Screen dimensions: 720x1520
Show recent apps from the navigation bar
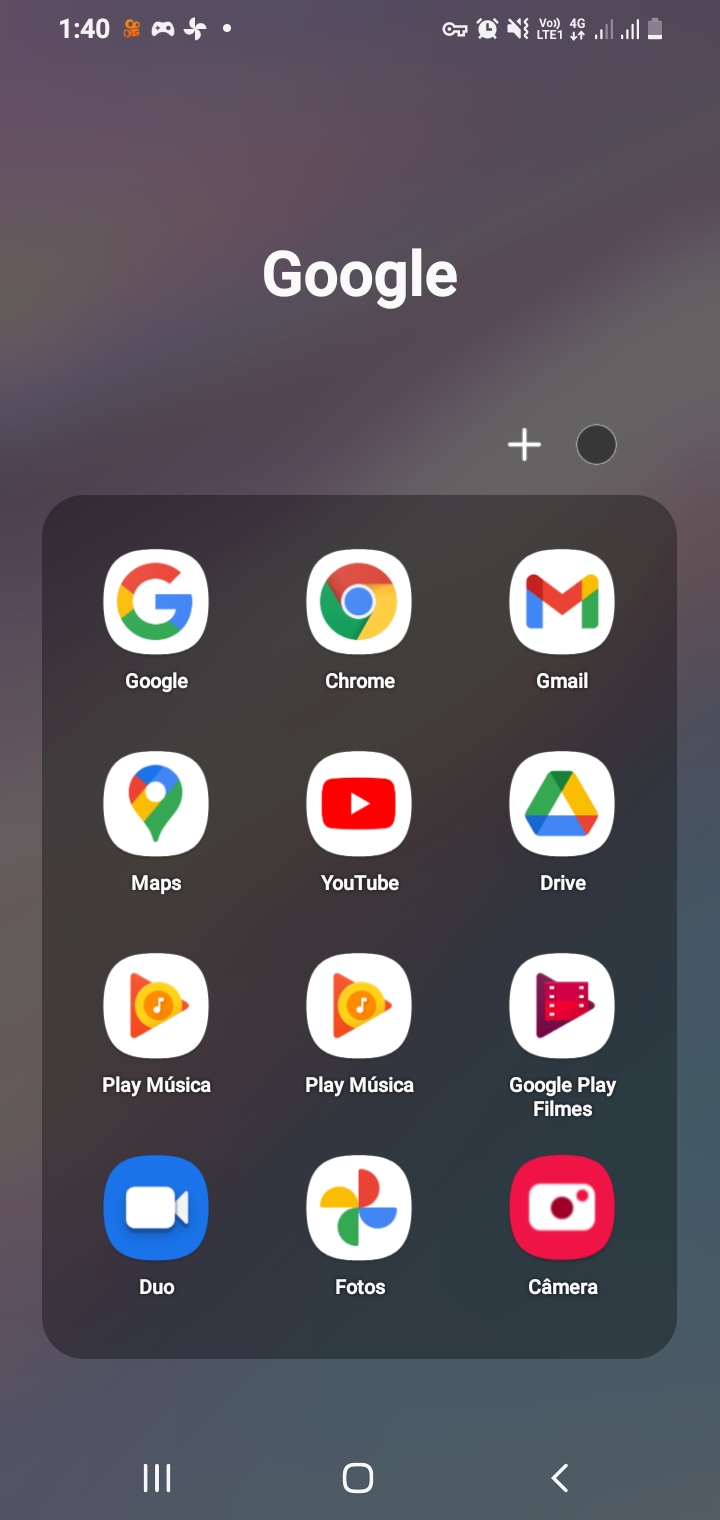tap(157, 1478)
